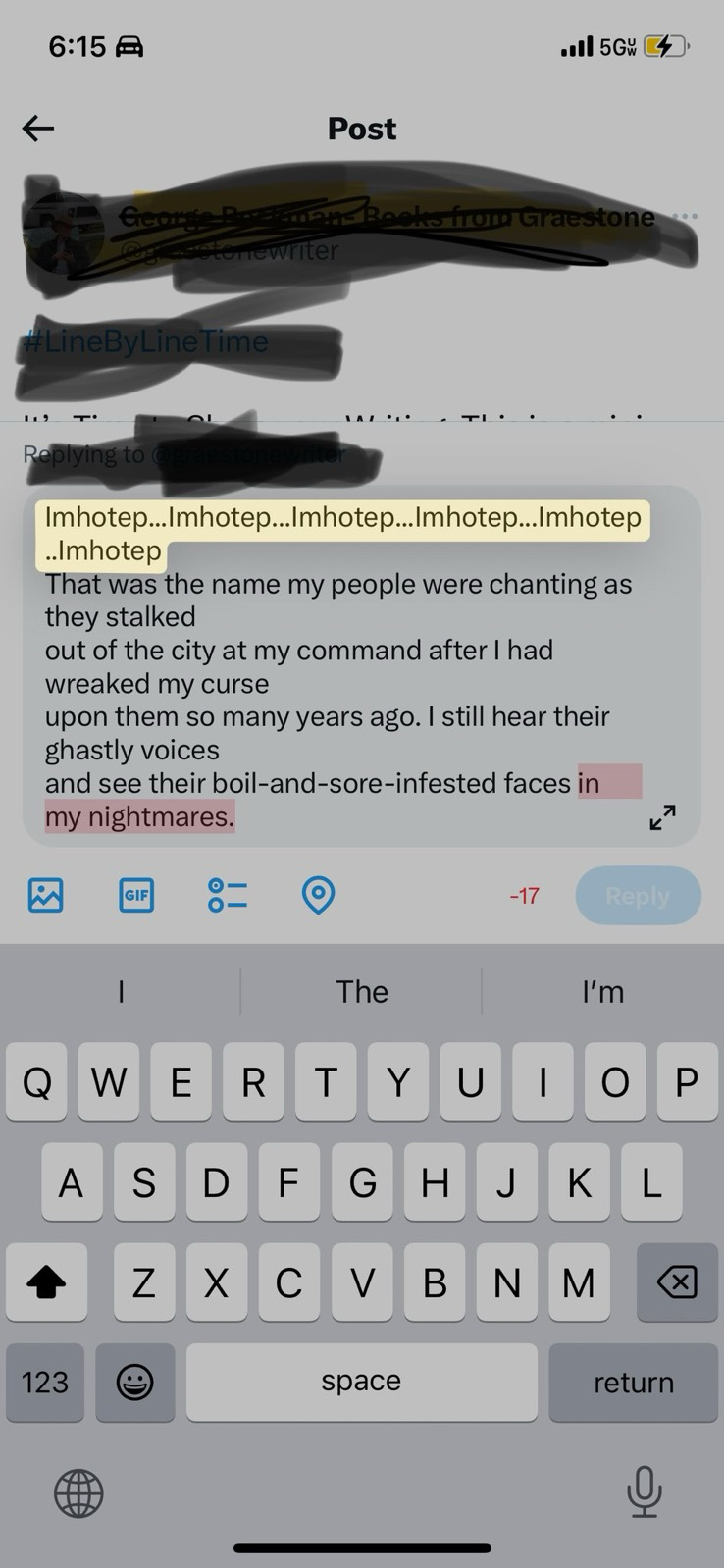
Task: Tap the return key
Action: pos(633,1382)
